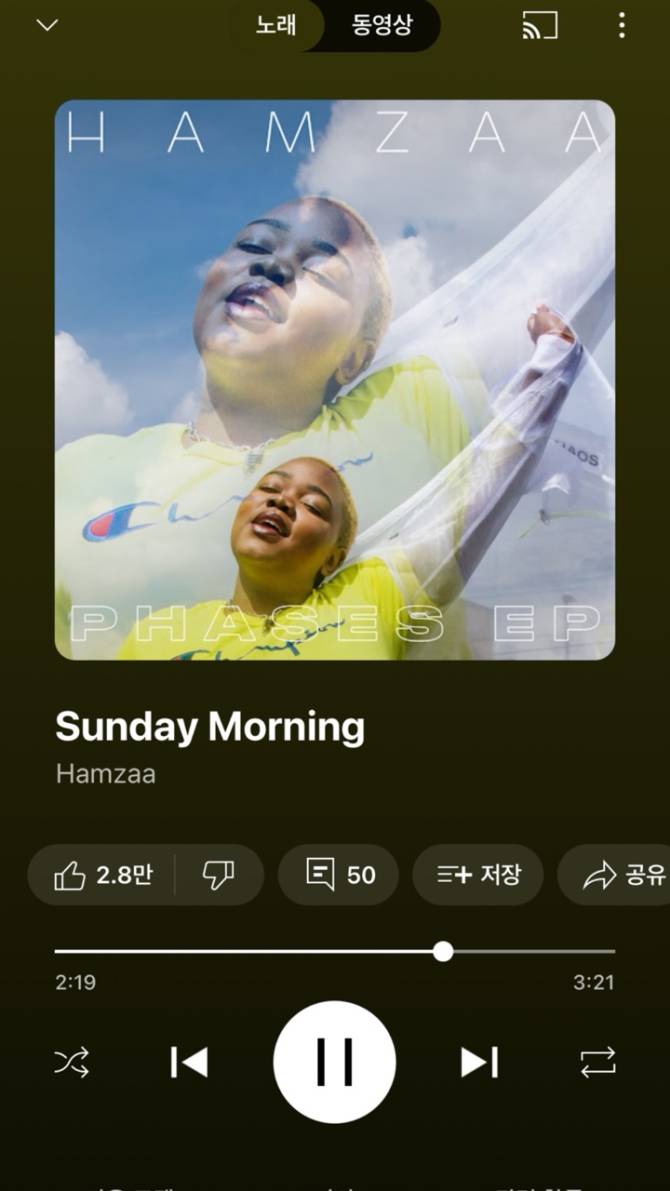Pause the current song

tap(334, 1062)
